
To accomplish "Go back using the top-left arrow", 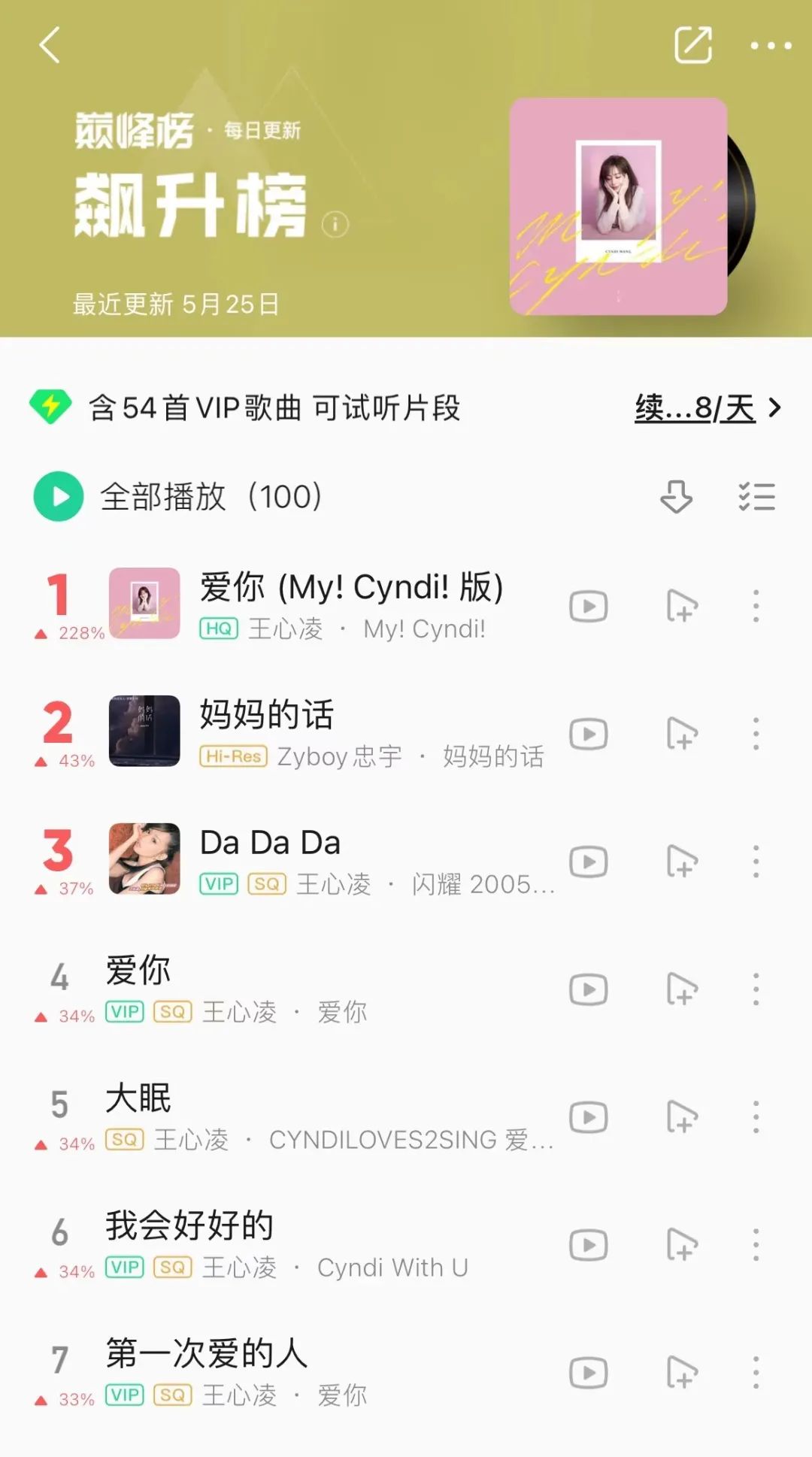I will [50, 45].
